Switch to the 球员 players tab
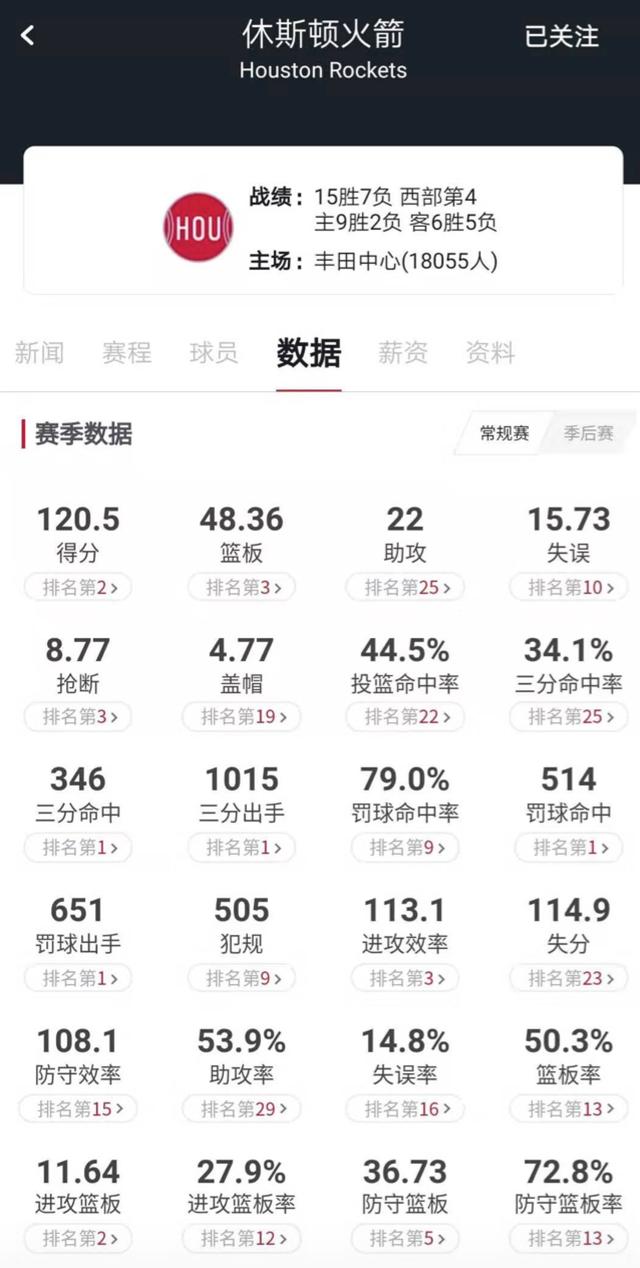This screenshot has height=1268, width=640. point(214,352)
